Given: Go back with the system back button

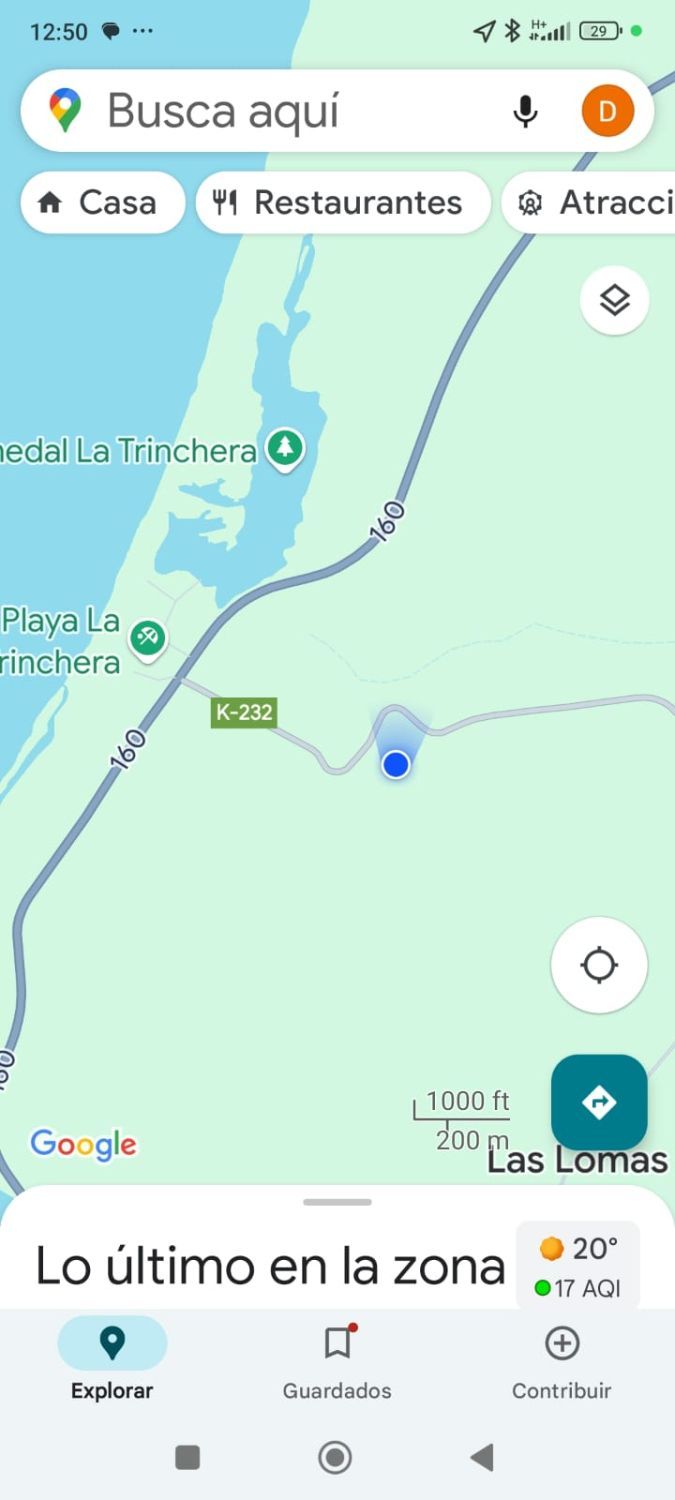Looking at the screenshot, I should (x=482, y=1457).
